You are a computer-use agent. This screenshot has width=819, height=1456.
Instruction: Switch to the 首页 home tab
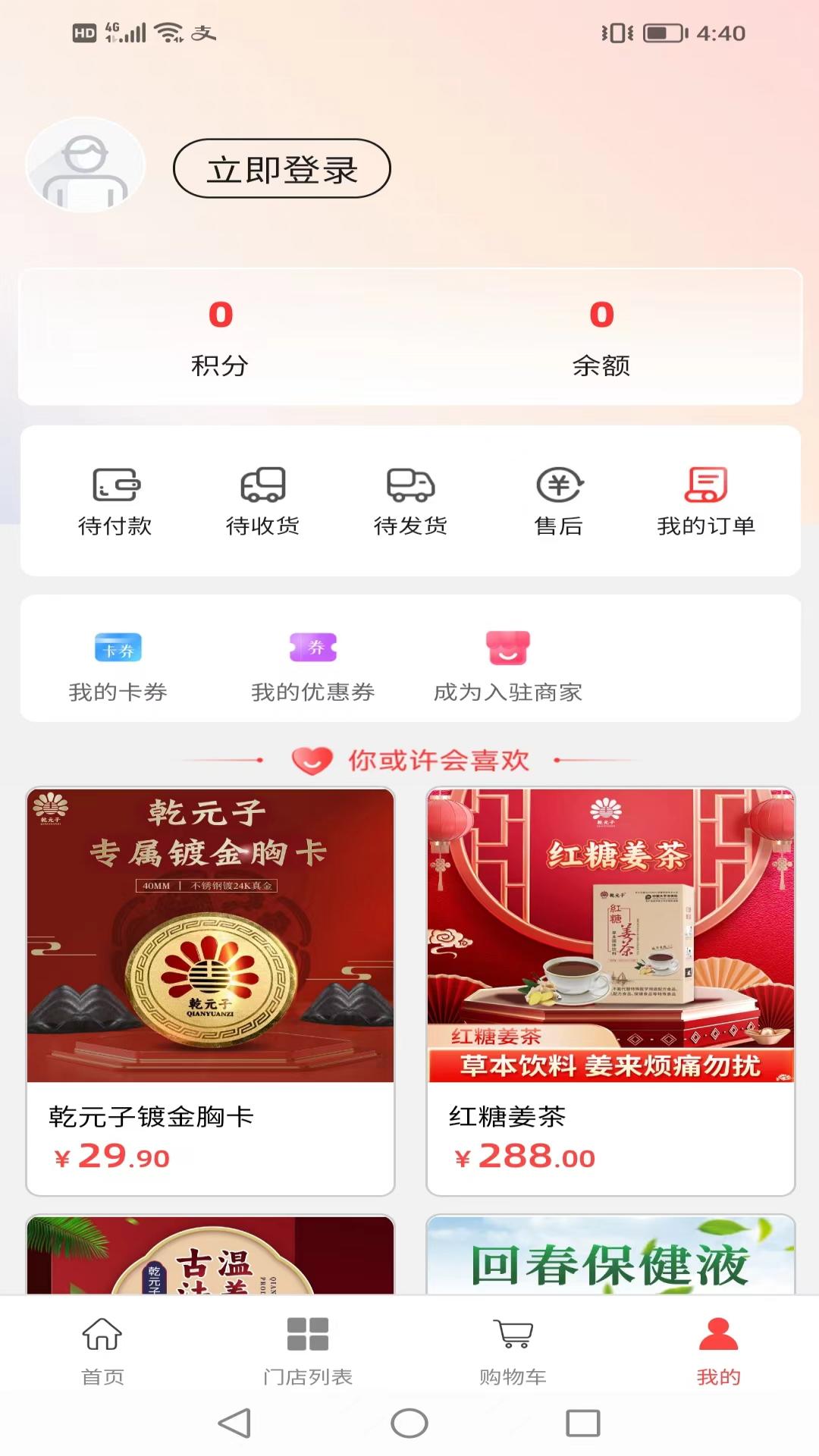(x=102, y=1351)
